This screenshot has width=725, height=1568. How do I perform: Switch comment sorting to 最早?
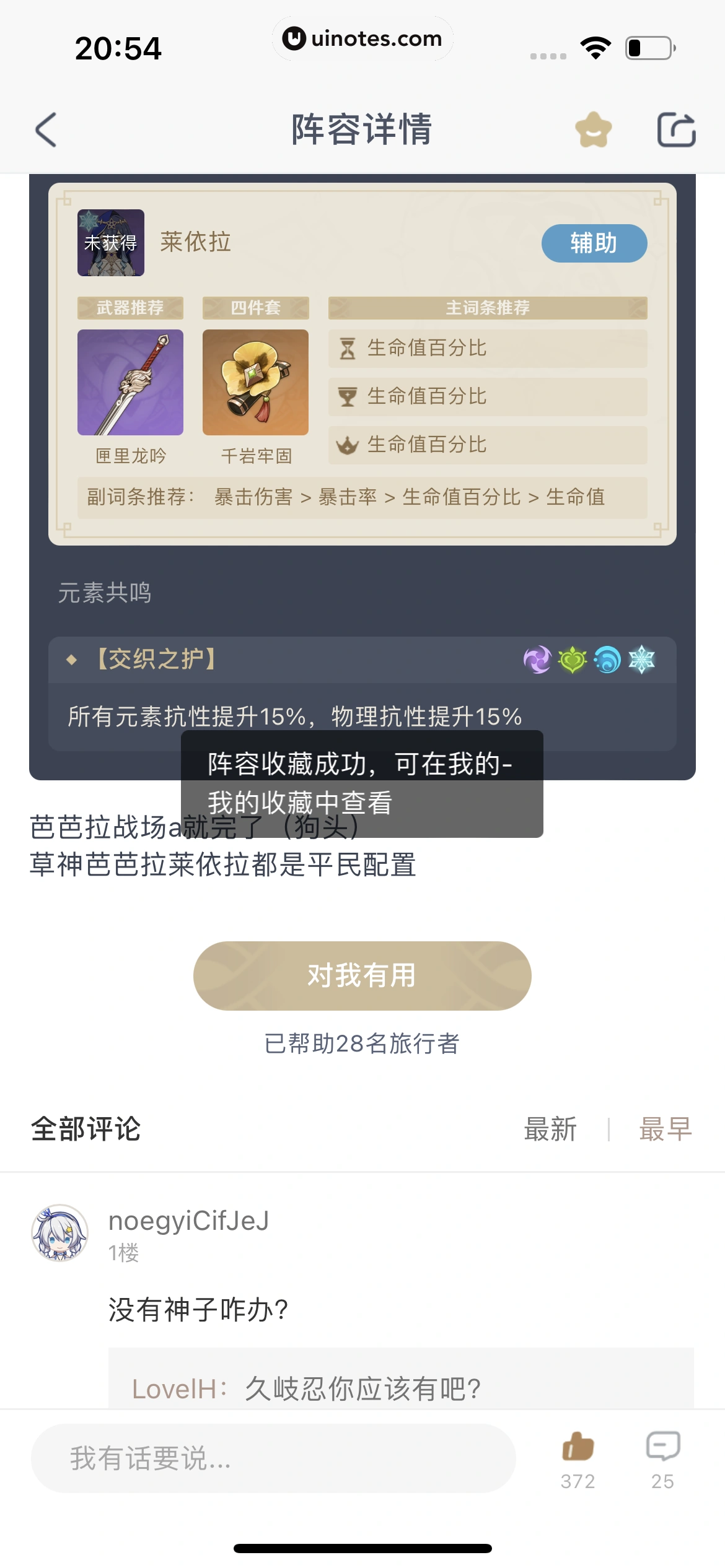pyautogui.click(x=665, y=1128)
